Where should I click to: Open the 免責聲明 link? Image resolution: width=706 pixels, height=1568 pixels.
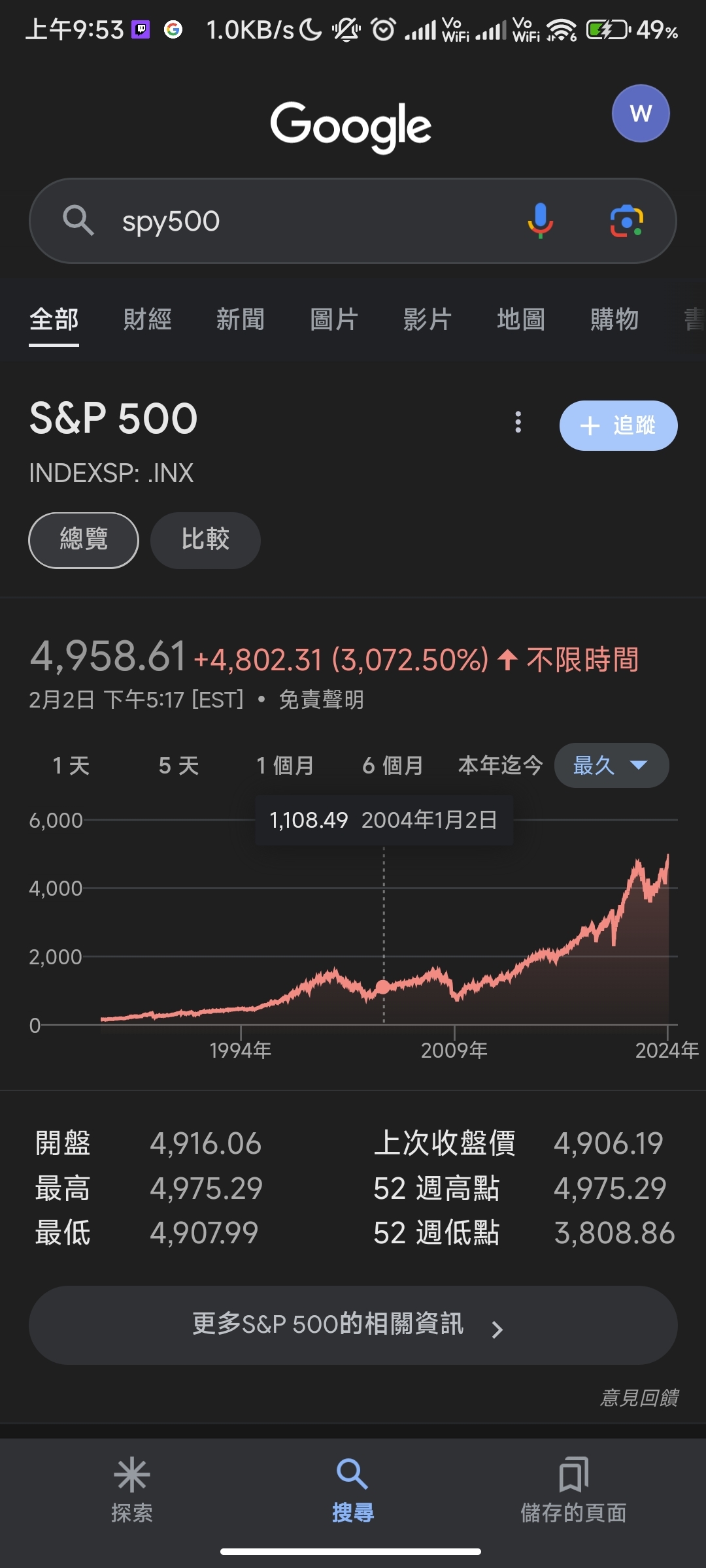tap(321, 700)
